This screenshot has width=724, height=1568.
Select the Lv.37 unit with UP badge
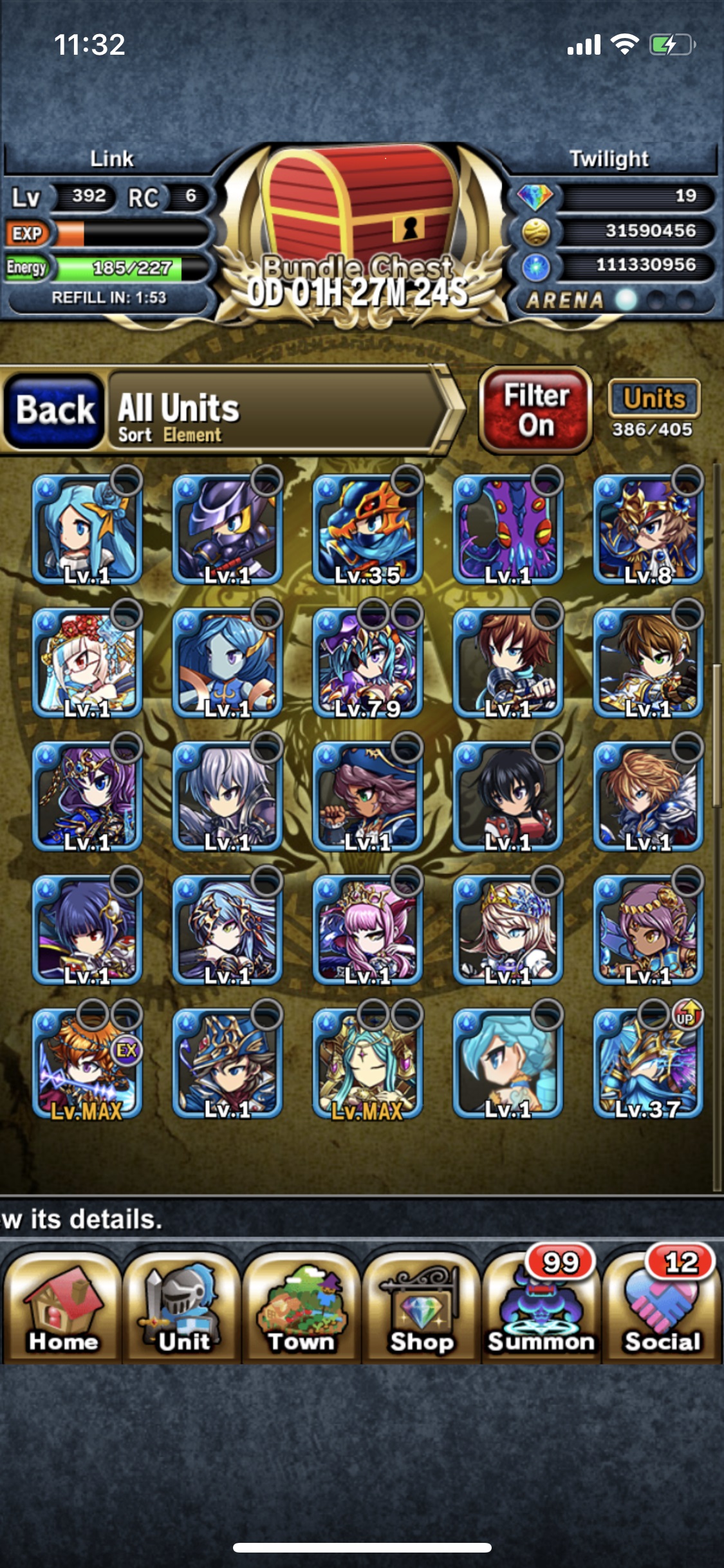pyautogui.click(x=648, y=1063)
